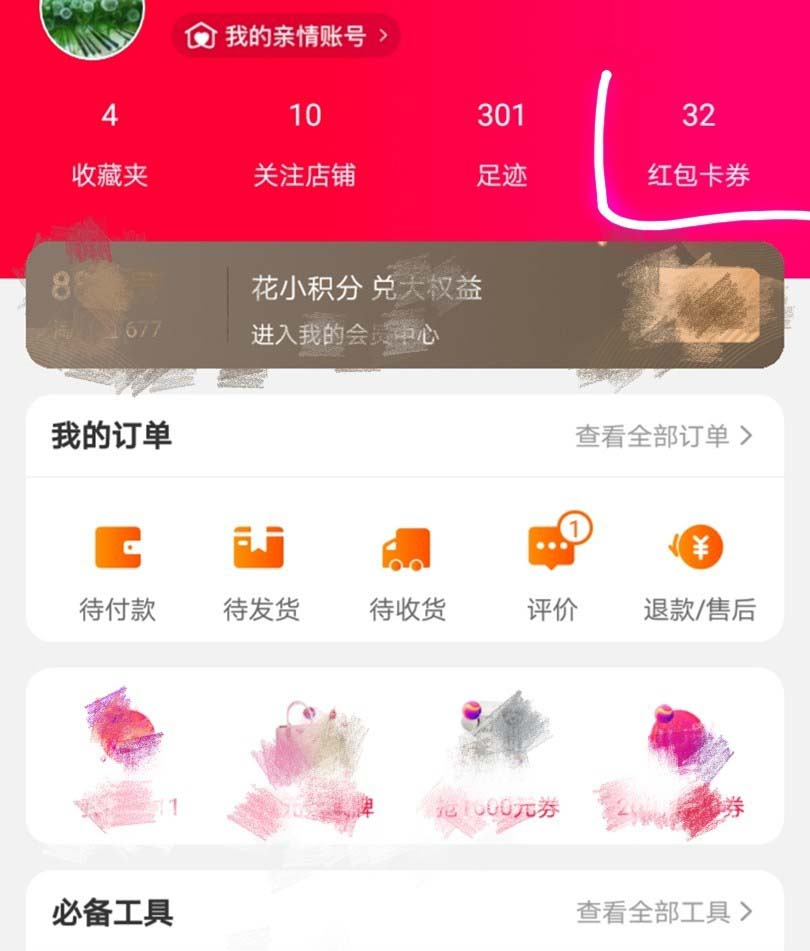The height and width of the screenshot is (951, 810).
Task: Open 退款/售后 refunds
Action: coord(699,572)
